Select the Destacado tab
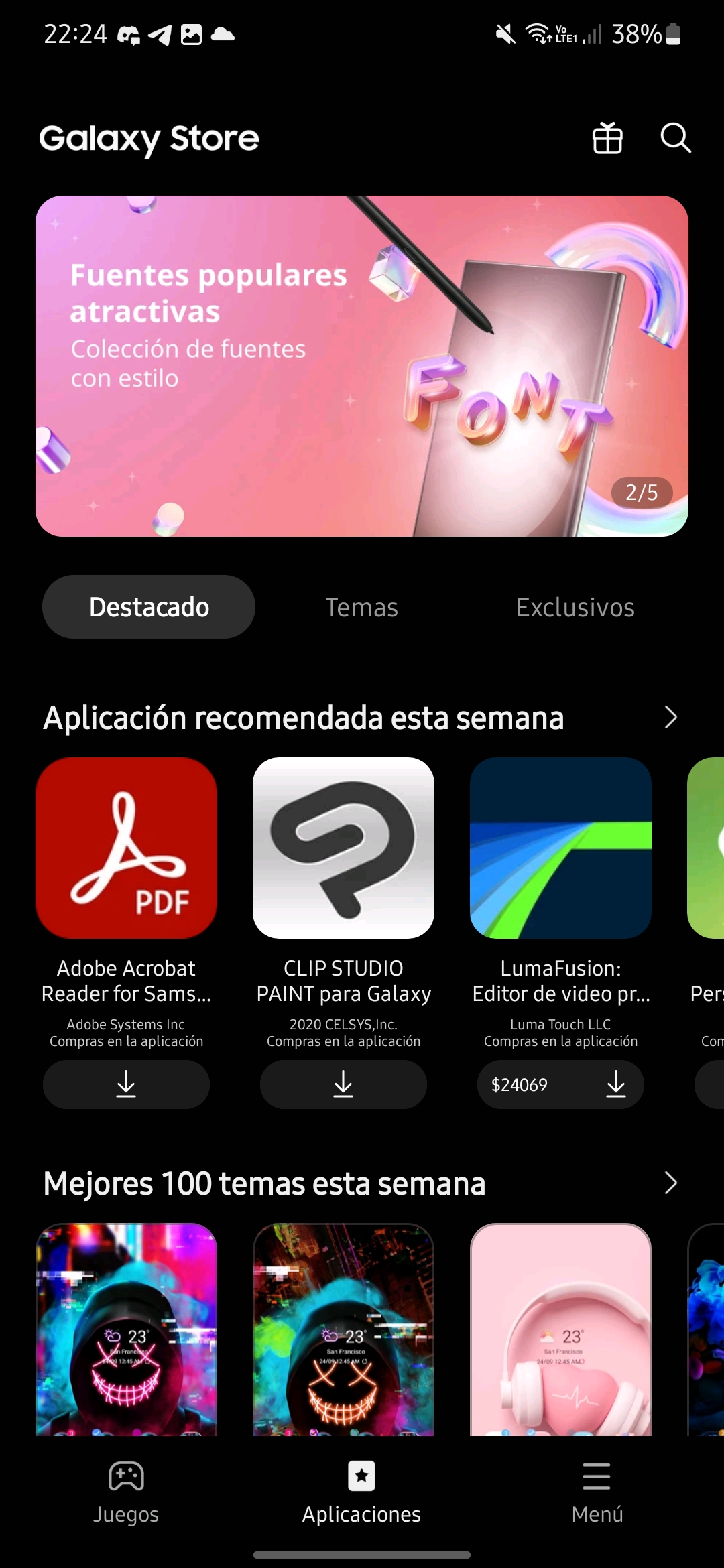The width and height of the screenshot is (724, 1568). 149,607
